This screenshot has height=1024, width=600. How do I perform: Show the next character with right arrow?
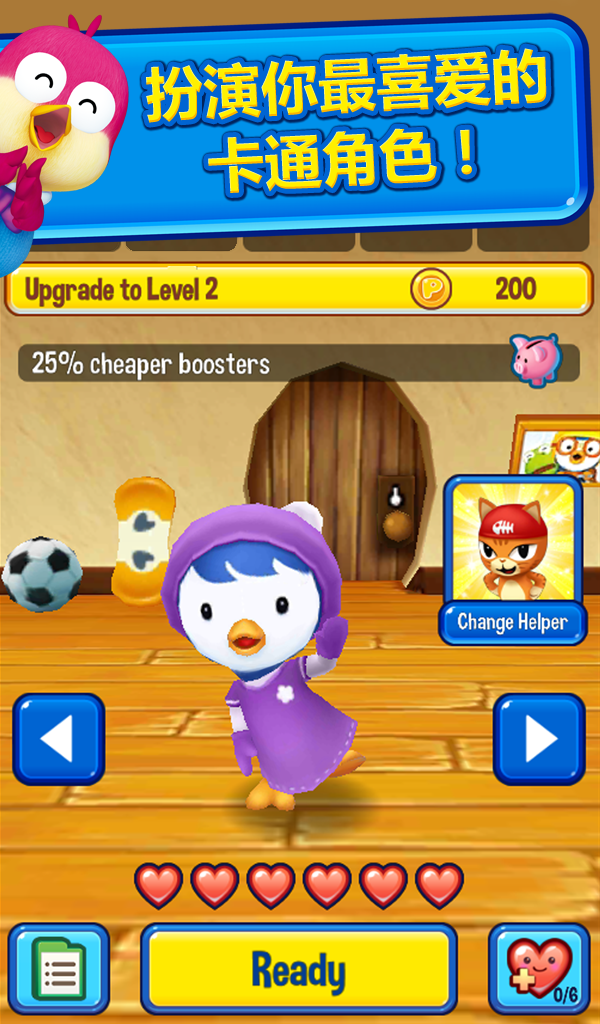click(x=539, y=739)
